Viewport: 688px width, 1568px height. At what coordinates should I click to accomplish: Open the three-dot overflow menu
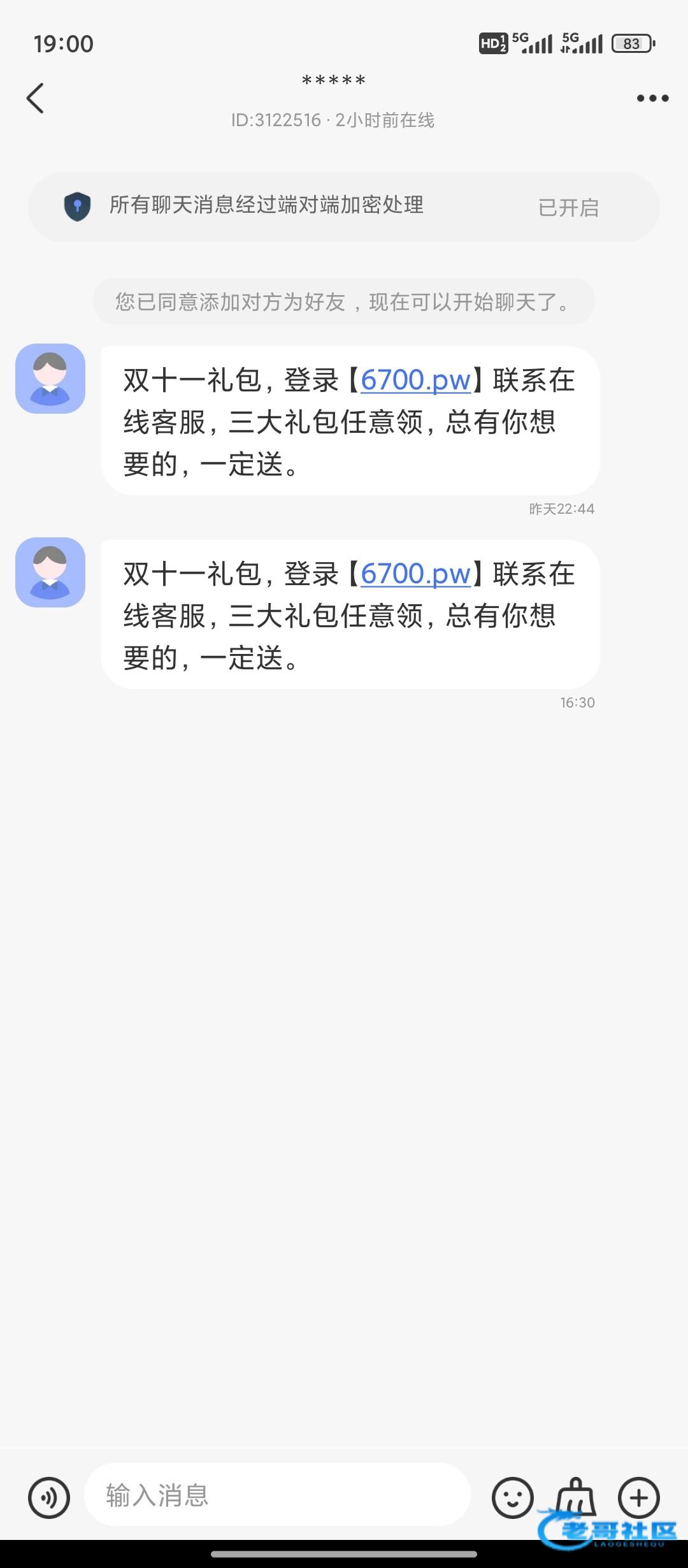[x=652, y=98]
